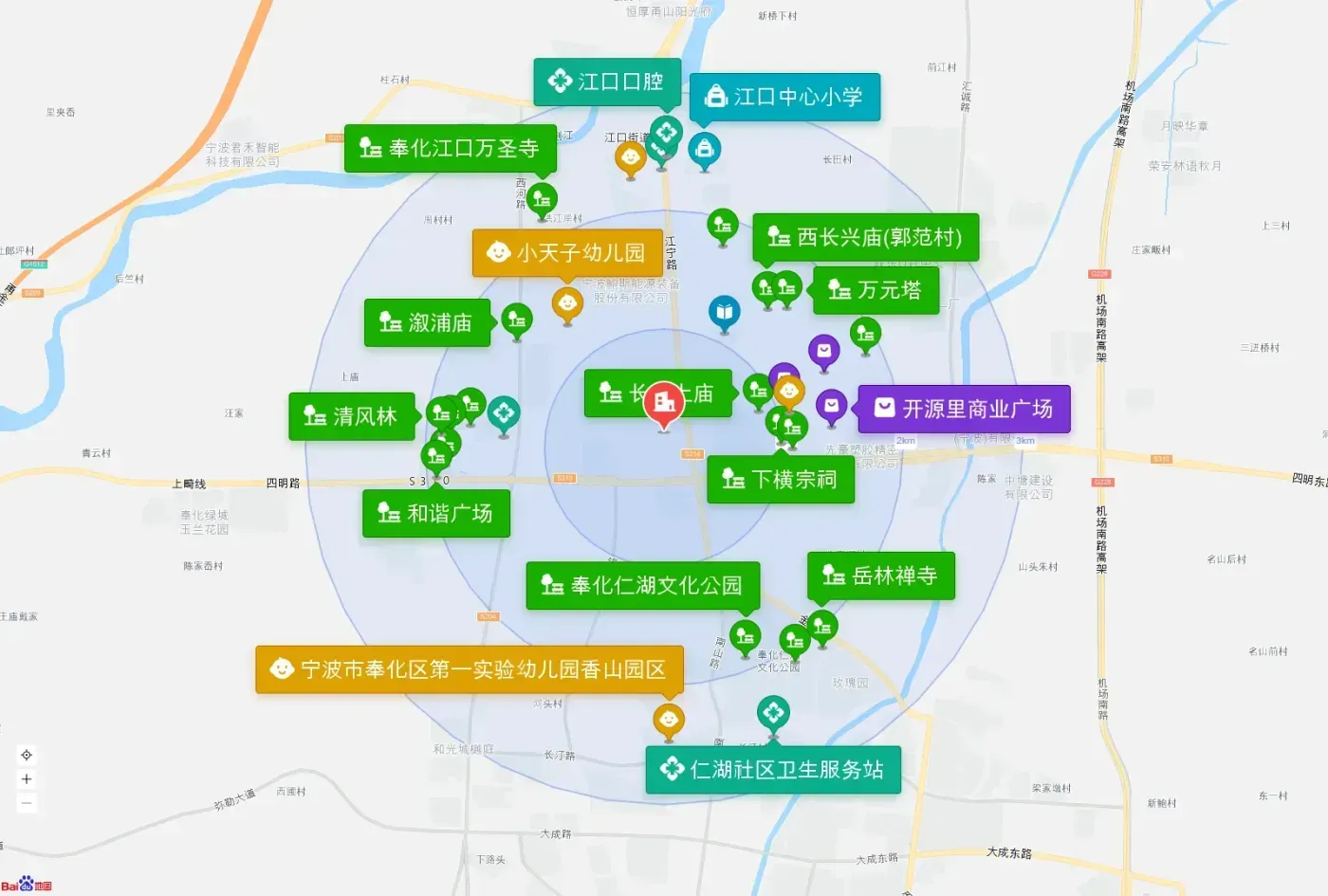Open the 万元塔 label

876,290
